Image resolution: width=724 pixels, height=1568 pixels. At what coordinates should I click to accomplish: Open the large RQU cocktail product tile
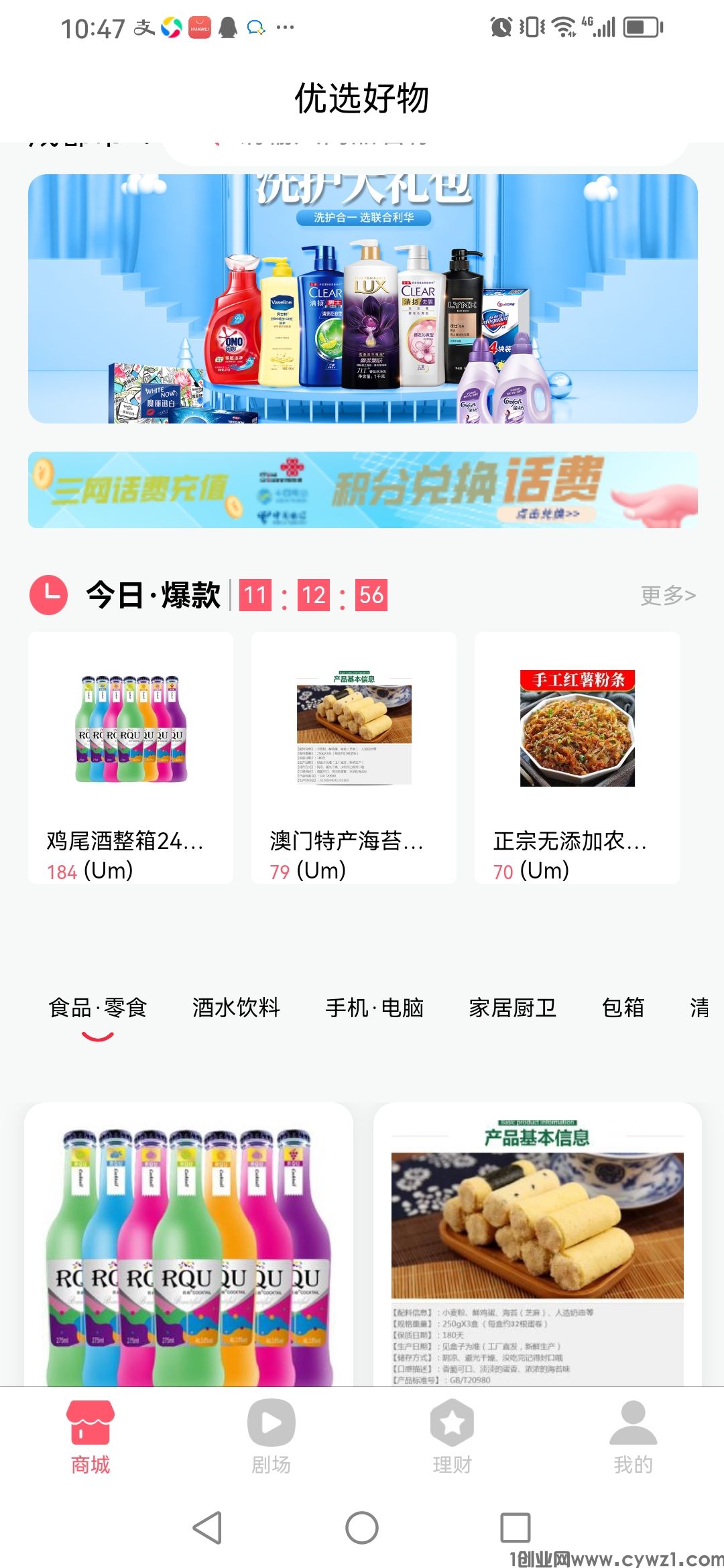188,1245
